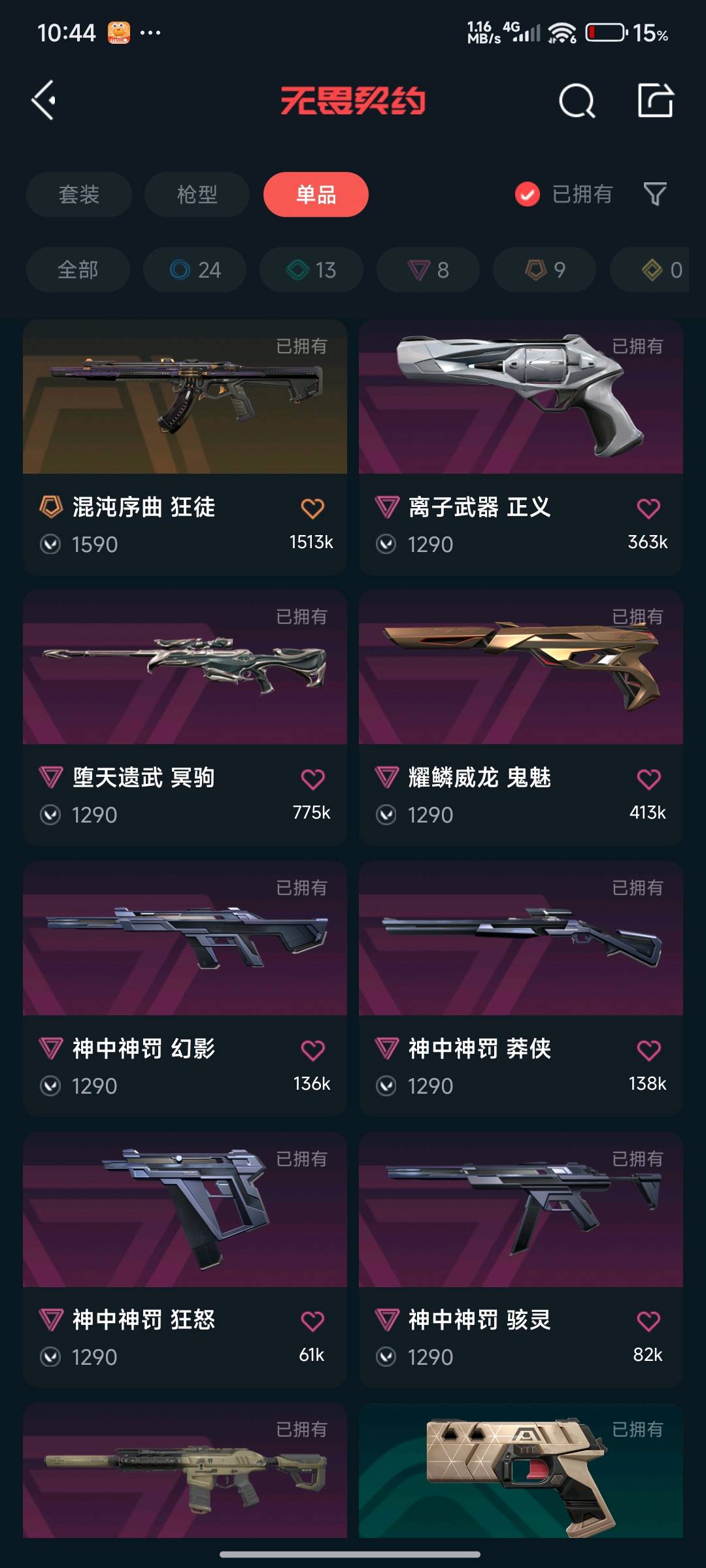Open the 混沌序曲 狂徒 skin card

click(x=185, y=448)
